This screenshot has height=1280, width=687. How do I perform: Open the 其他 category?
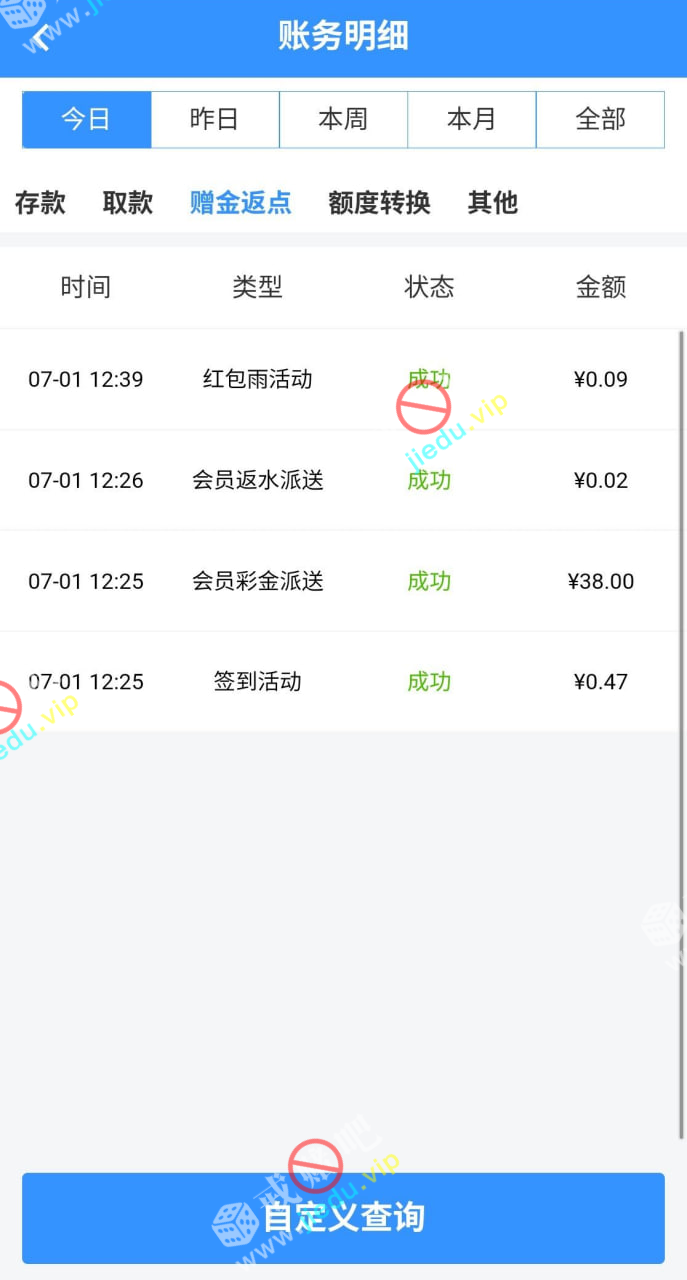[x=493, y=202]
